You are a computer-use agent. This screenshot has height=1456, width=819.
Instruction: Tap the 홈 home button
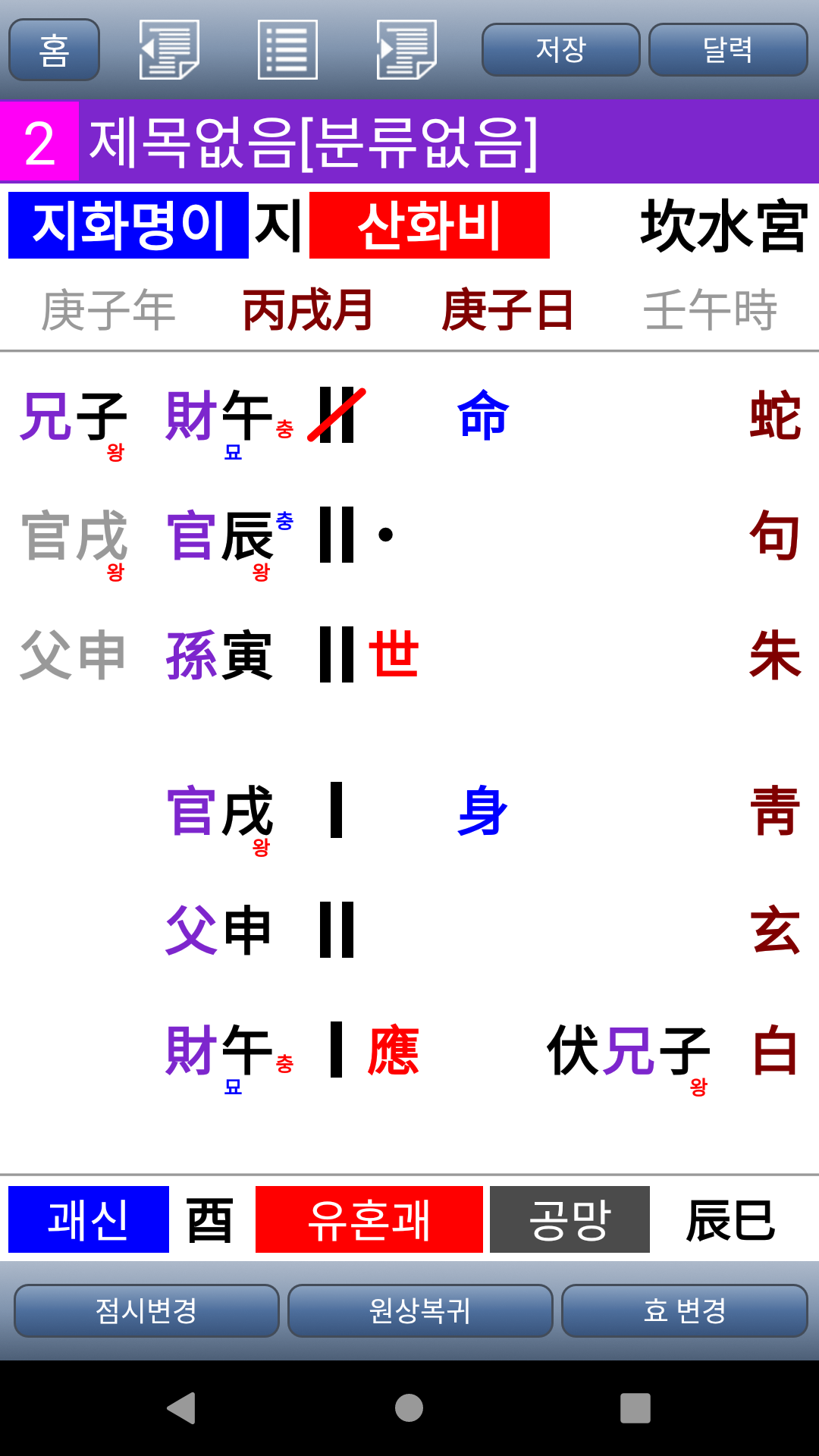coord(54,50)
